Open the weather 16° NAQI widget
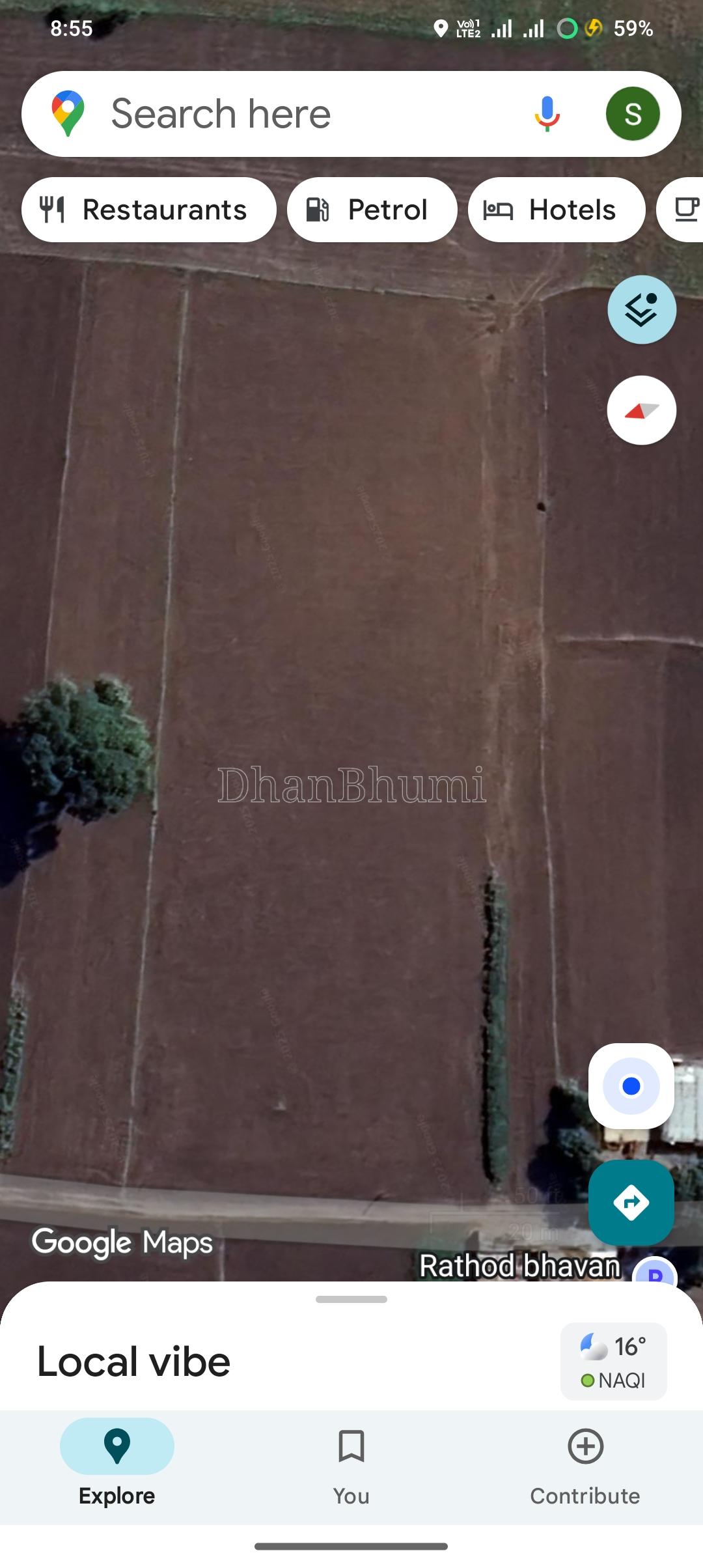 [x=613, y=1362]
